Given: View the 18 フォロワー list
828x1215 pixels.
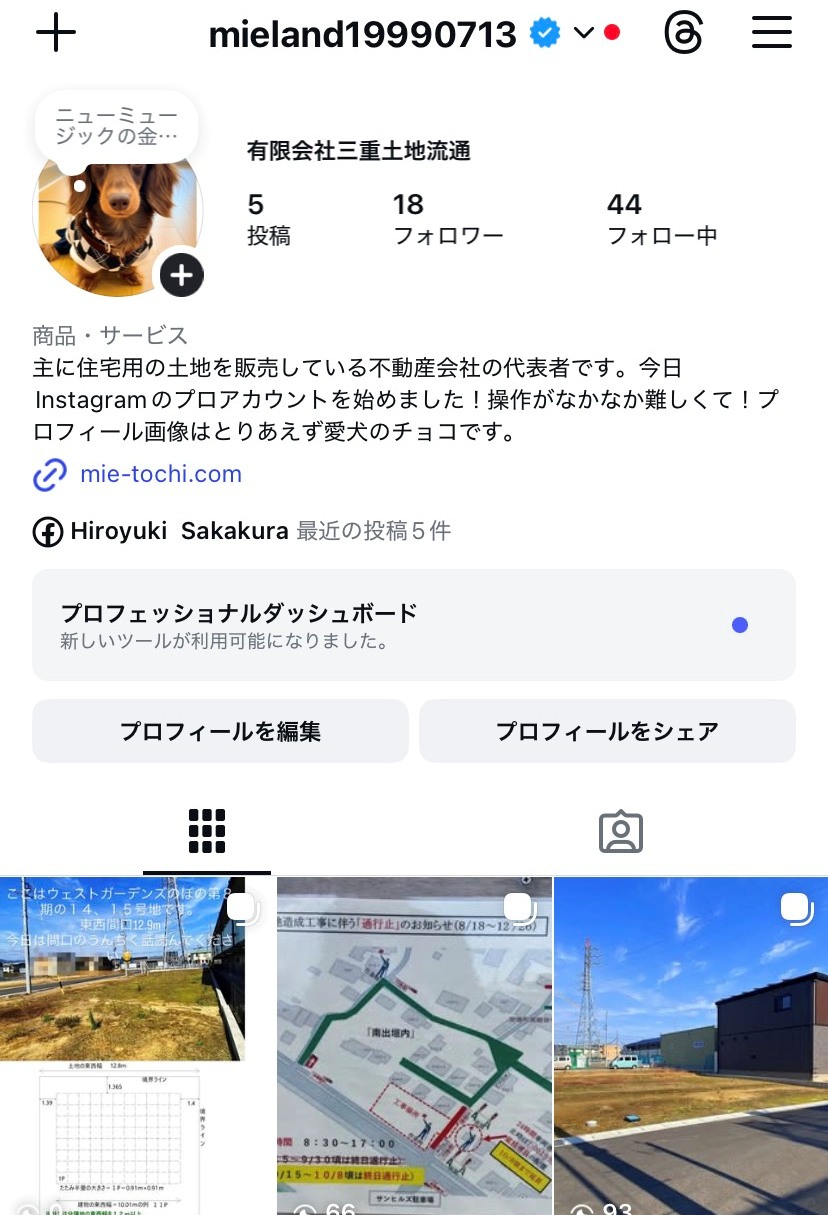Looking at the screenshot, I should [x=447, y=219].
